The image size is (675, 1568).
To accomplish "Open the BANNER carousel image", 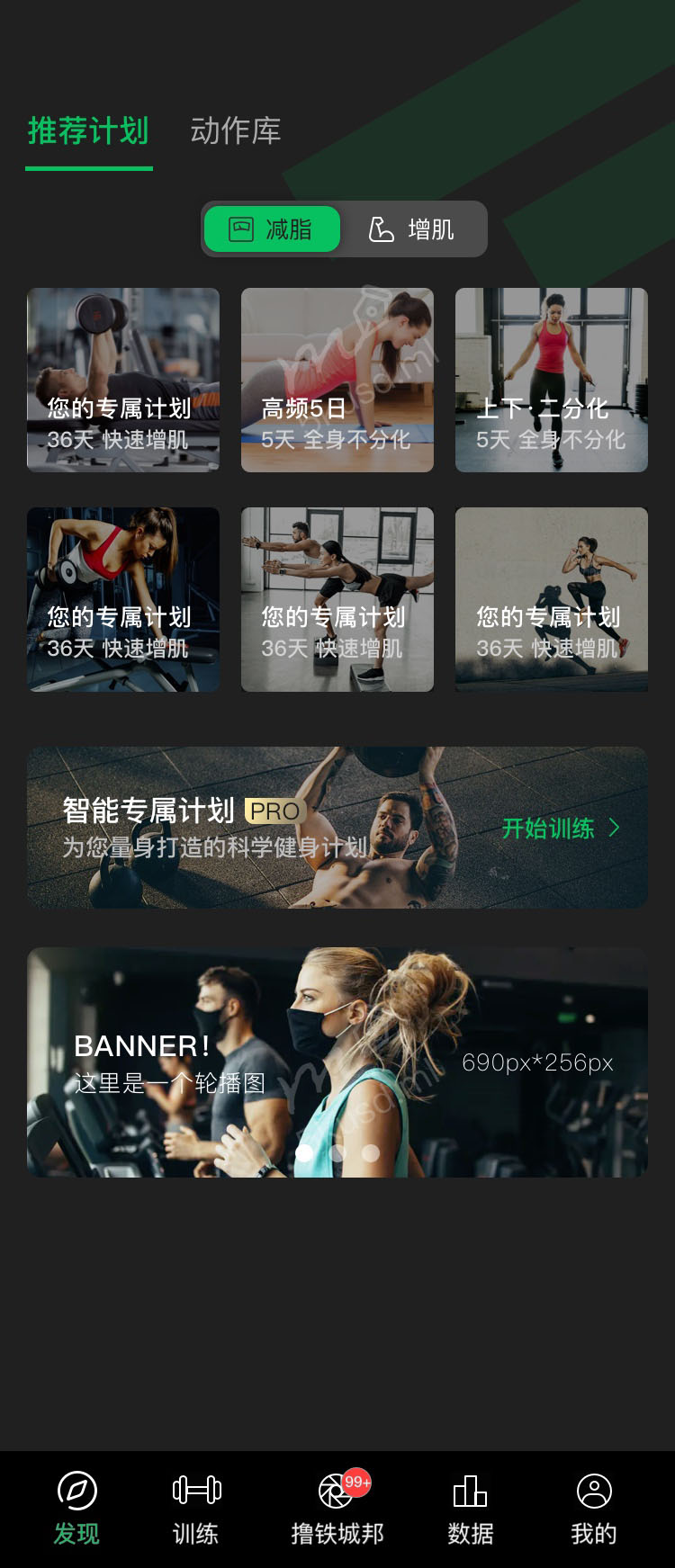I will coord(337,1062).
